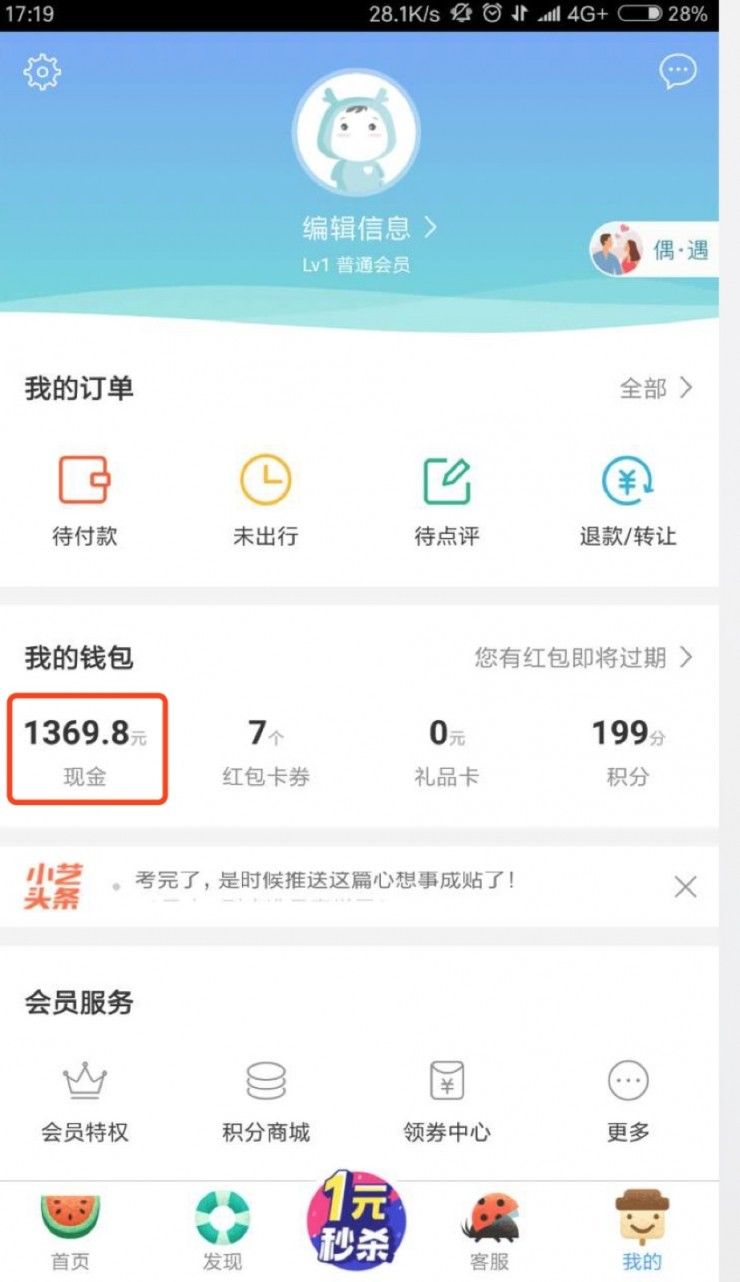The height and width of the screenshot is (1282, 740).
Task: Open 礼品卡 gift card balance
Action: pyautogui.click(x=447, y=750)
